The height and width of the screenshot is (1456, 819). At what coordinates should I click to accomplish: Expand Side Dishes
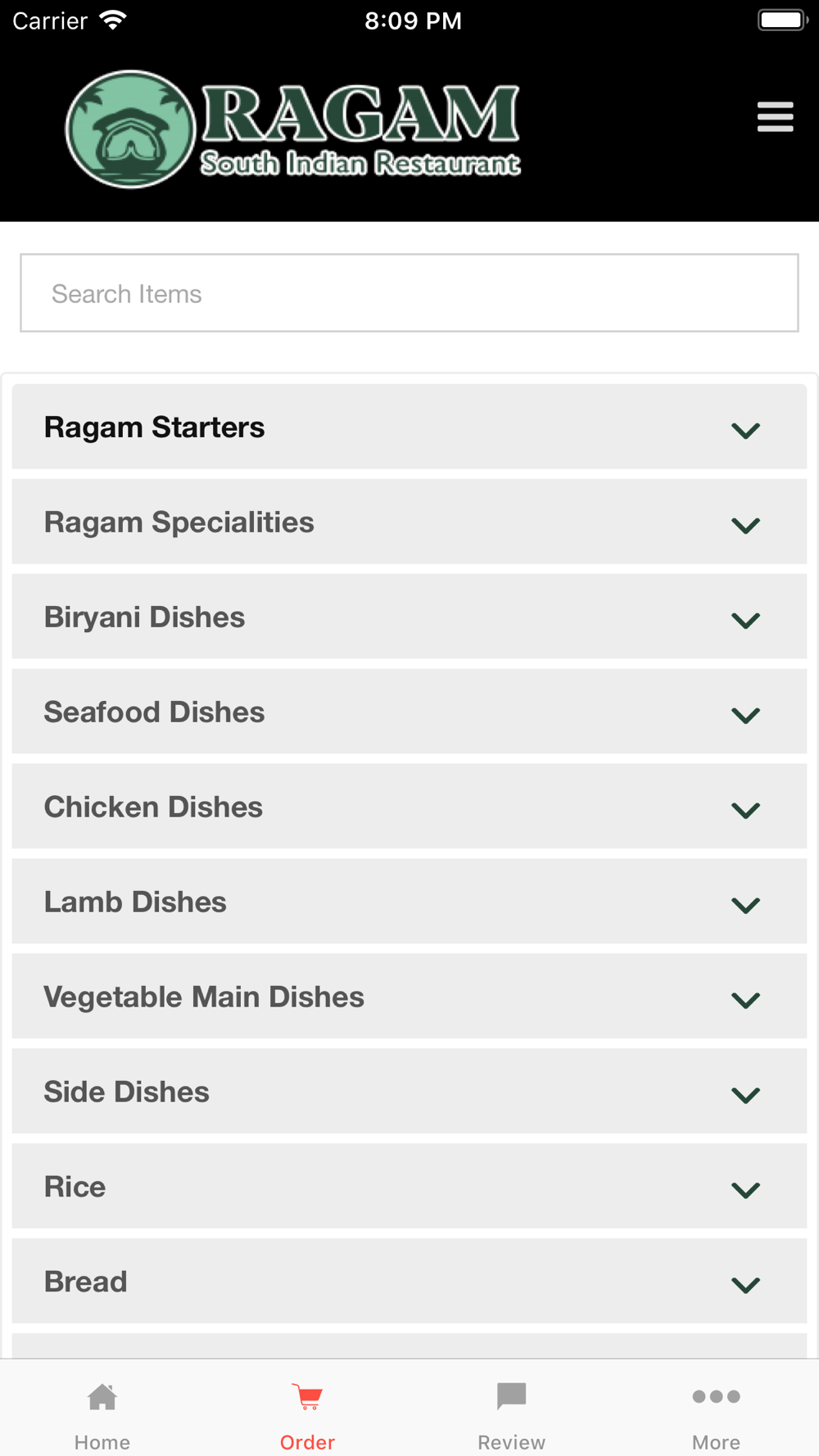[409, 1092]
